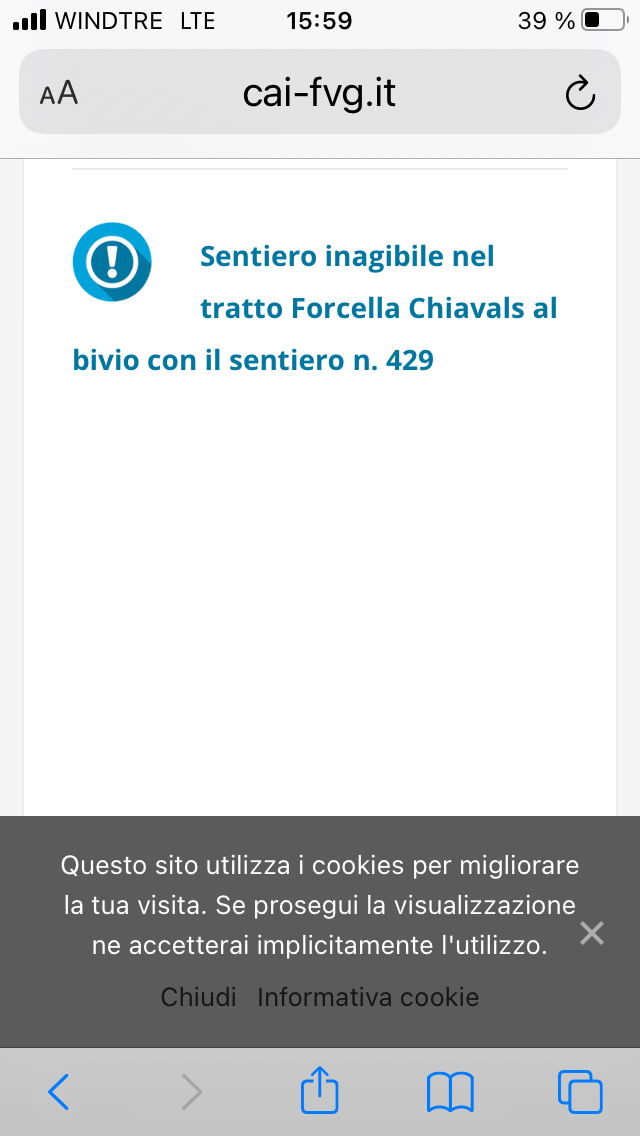This screenshot has width=640, height=1136.
Task: Show all open tabs
Action: point(581,1092)
